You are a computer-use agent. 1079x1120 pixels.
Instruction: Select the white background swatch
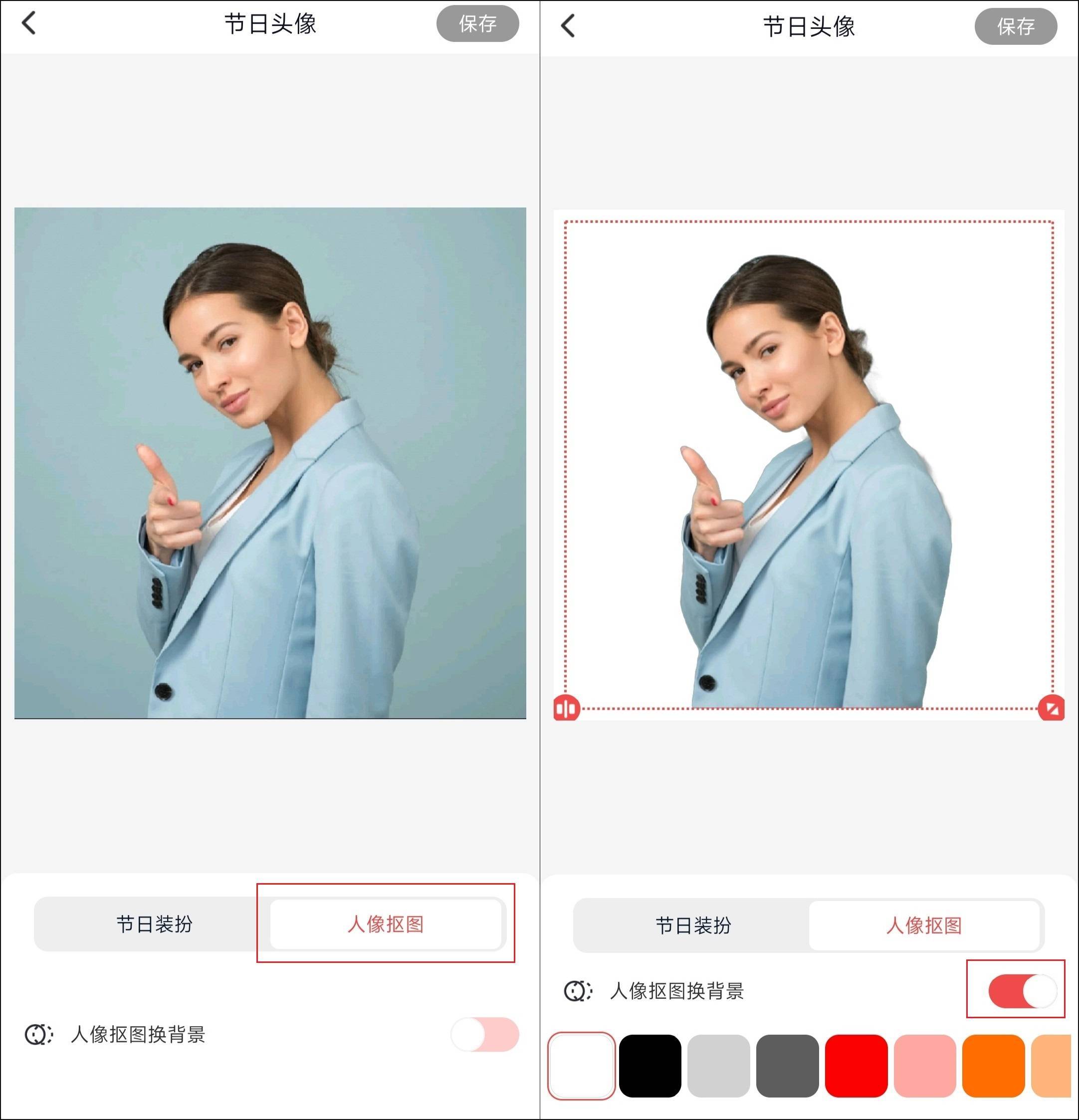581,1066
